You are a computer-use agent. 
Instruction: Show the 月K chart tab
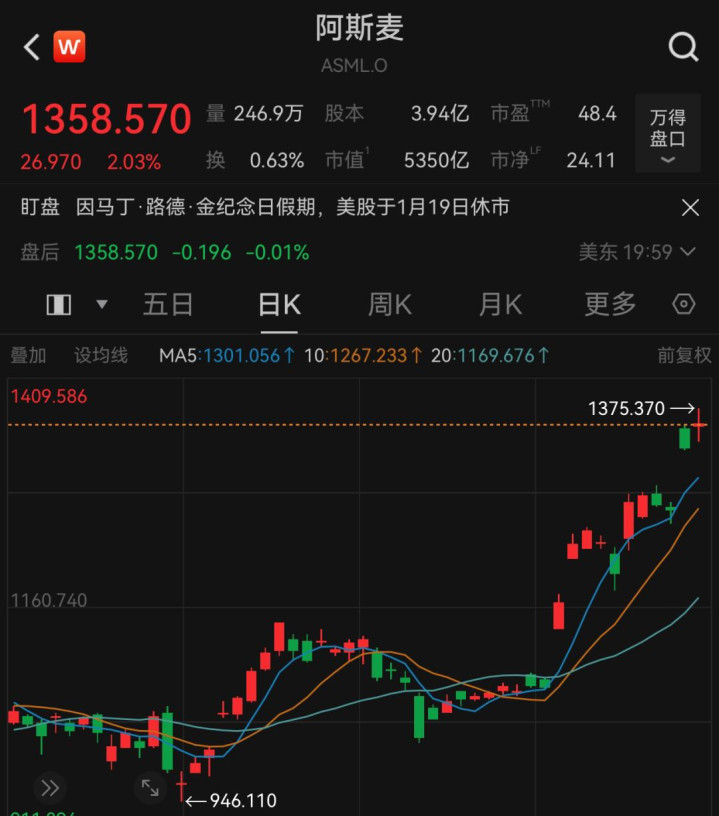(x=500, y=304)
